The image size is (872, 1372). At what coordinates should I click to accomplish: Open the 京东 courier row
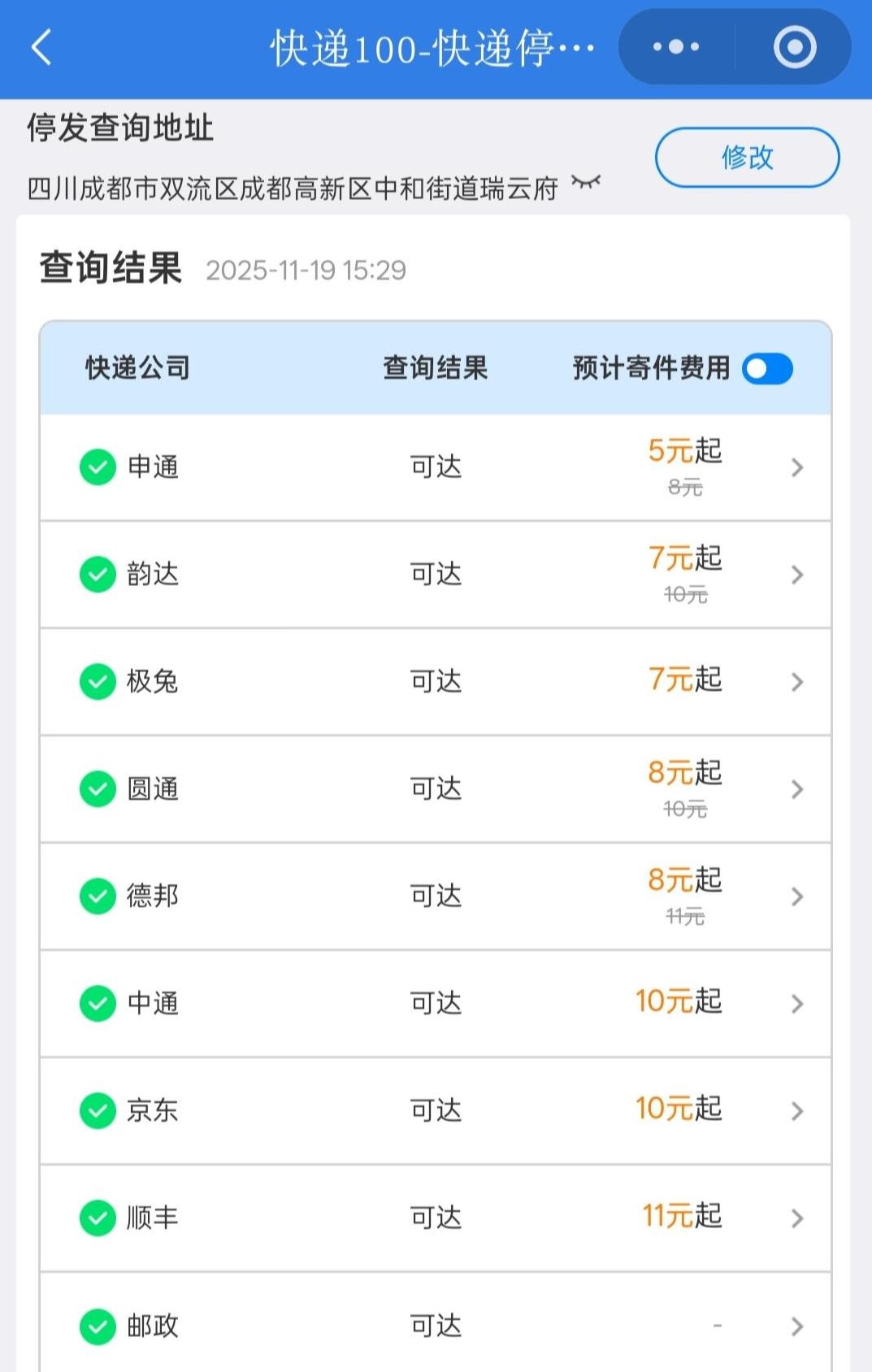[436, 1110]
